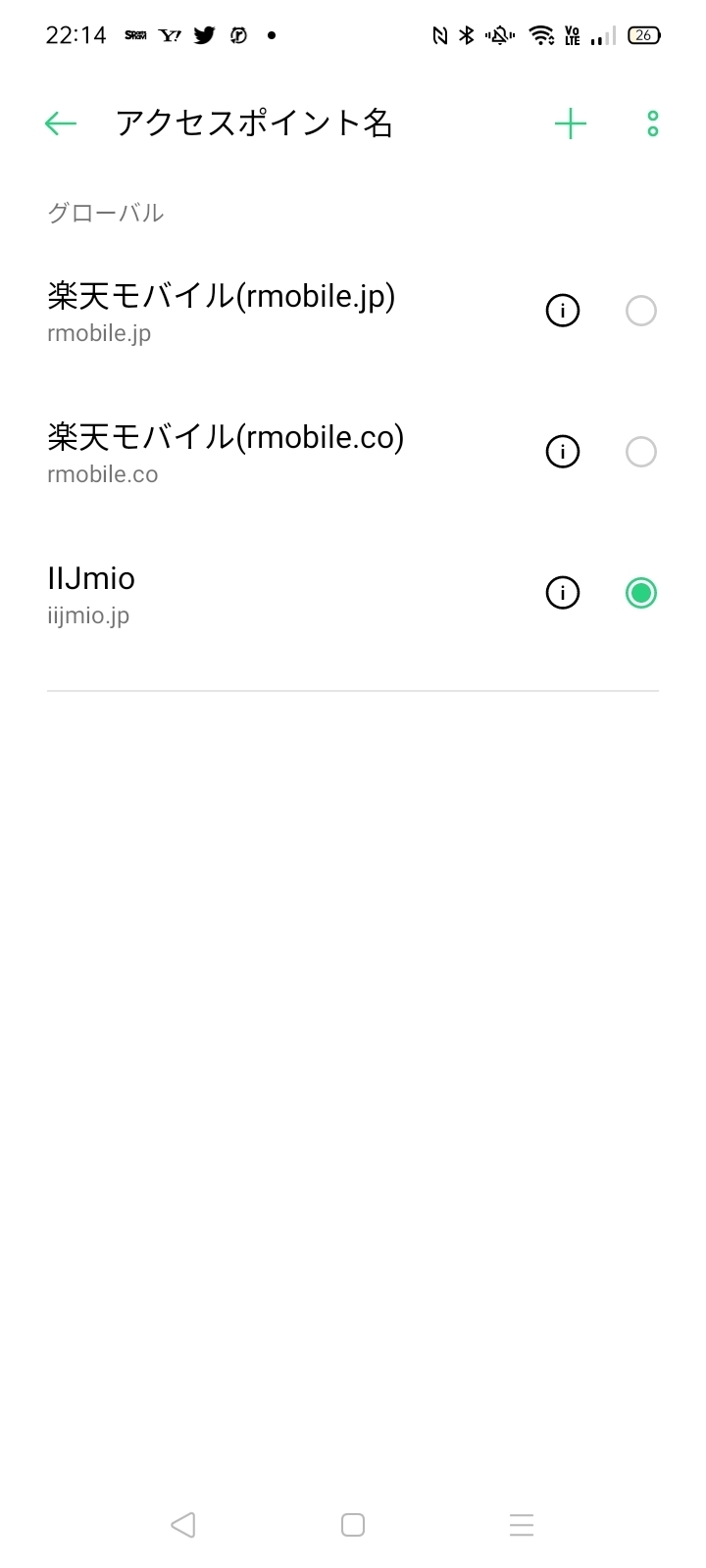Screen dimensions: 706x1568
Task: Tap the system home button
Action: click(x=353, y=1525)
